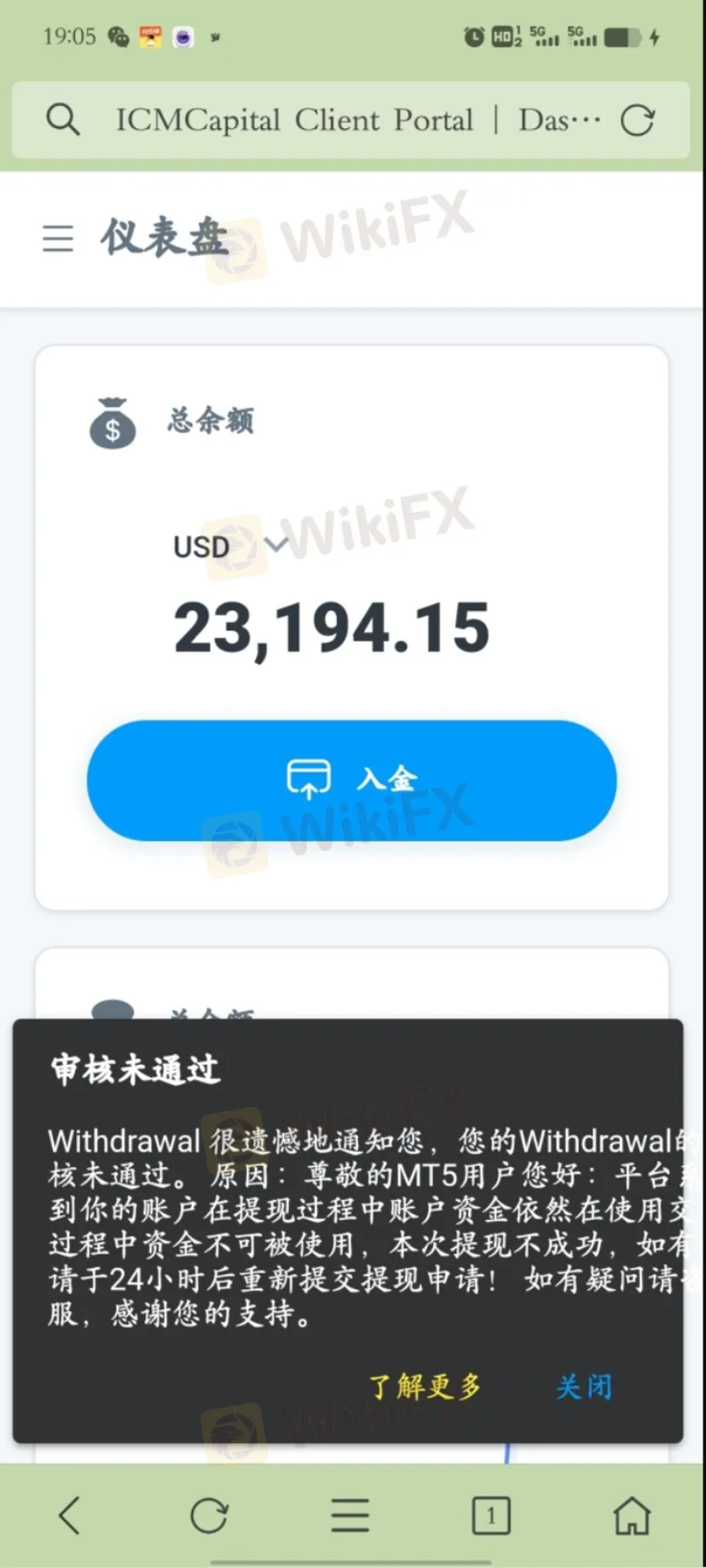
Task: Go back using the browser back arrow
Action: 70,1516
